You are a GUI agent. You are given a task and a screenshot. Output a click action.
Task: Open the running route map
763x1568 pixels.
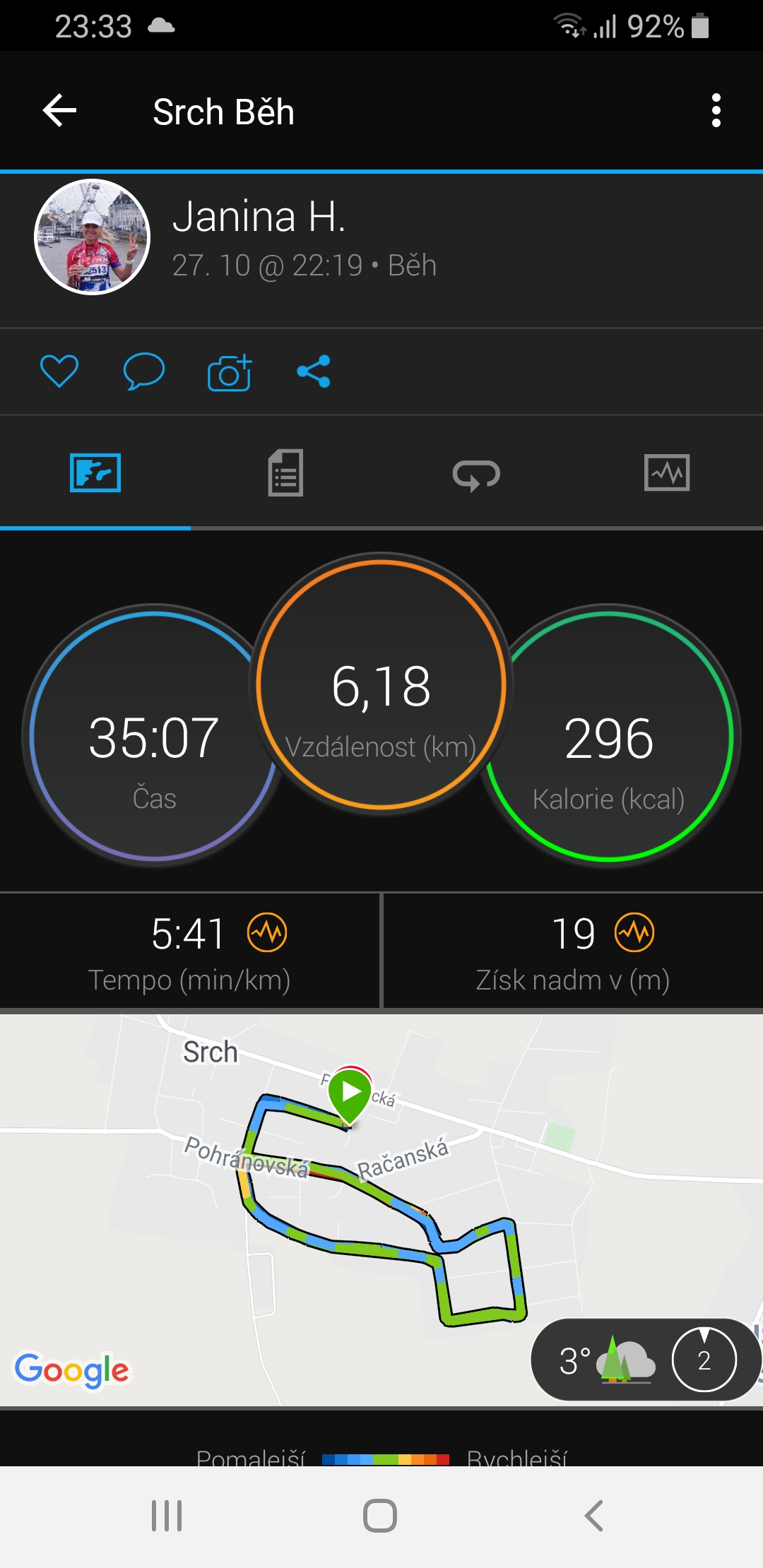[381, 1209]
